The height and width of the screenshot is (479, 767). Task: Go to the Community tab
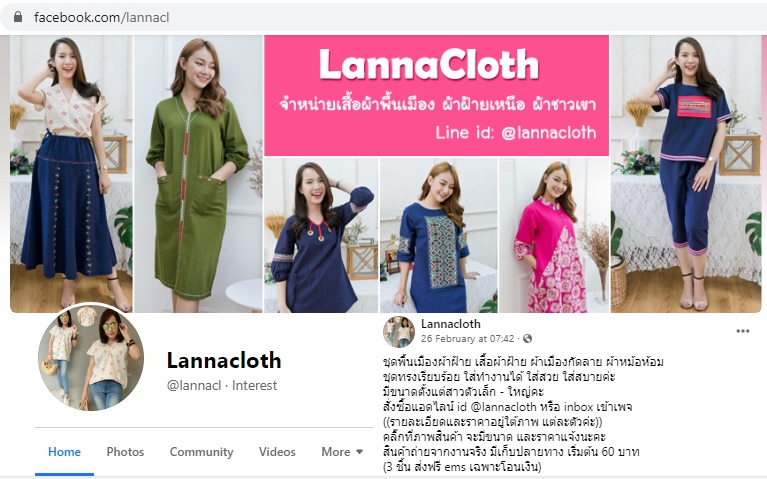coord(201,452)
